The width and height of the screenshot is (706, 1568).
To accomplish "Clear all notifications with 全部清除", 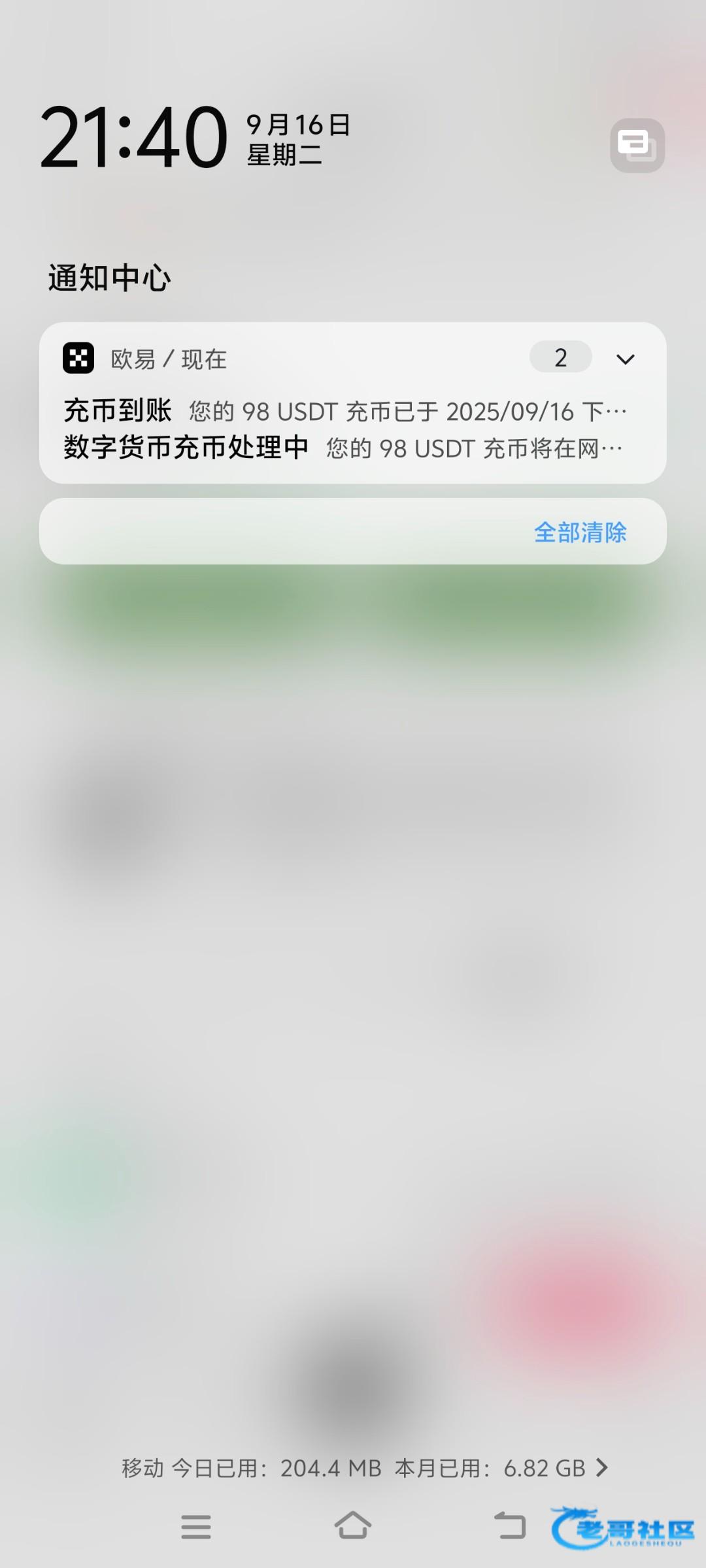I will pyautogui.click(x=580, y=532).
